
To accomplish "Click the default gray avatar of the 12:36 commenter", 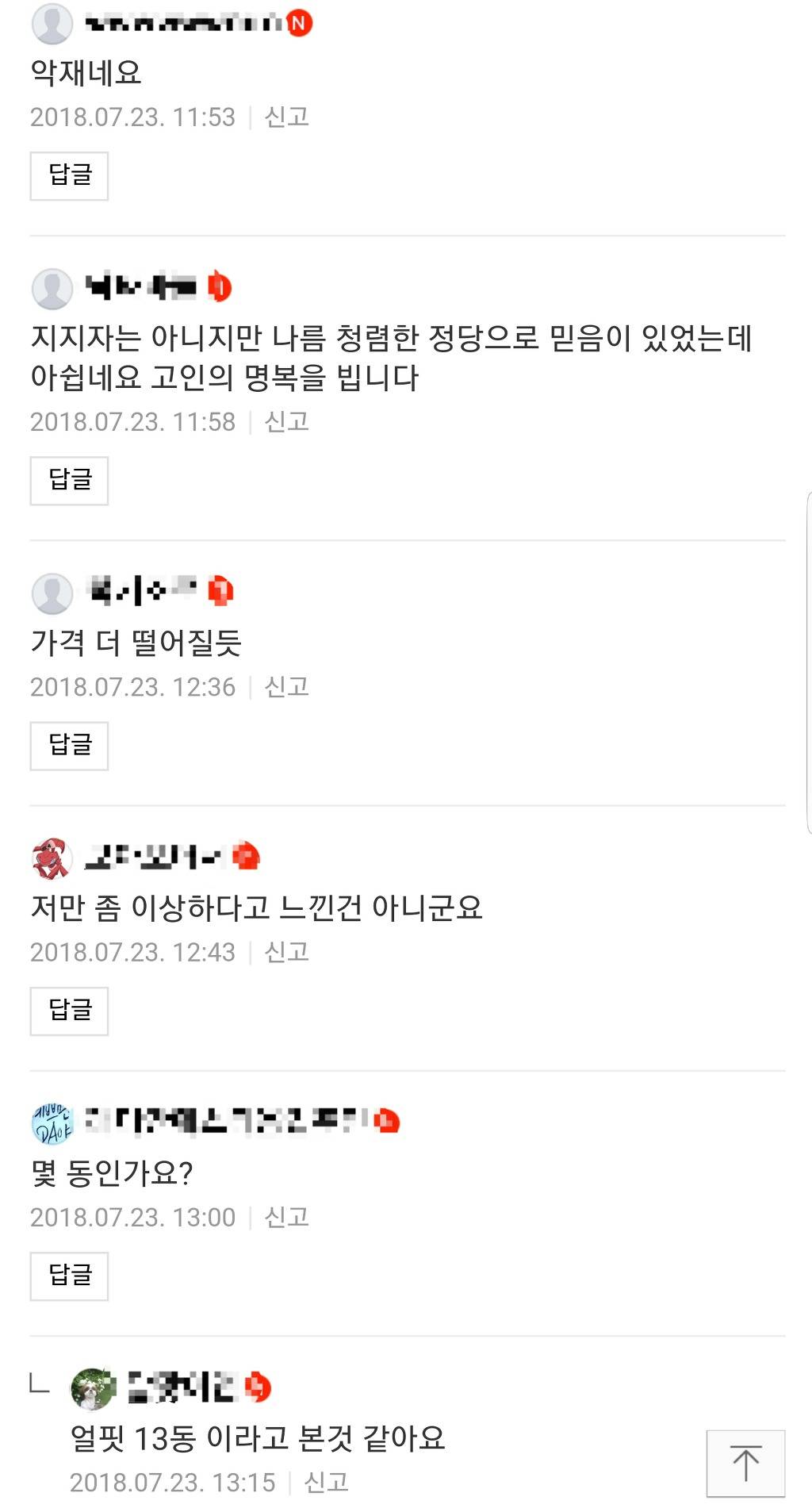I will point(52,592).
